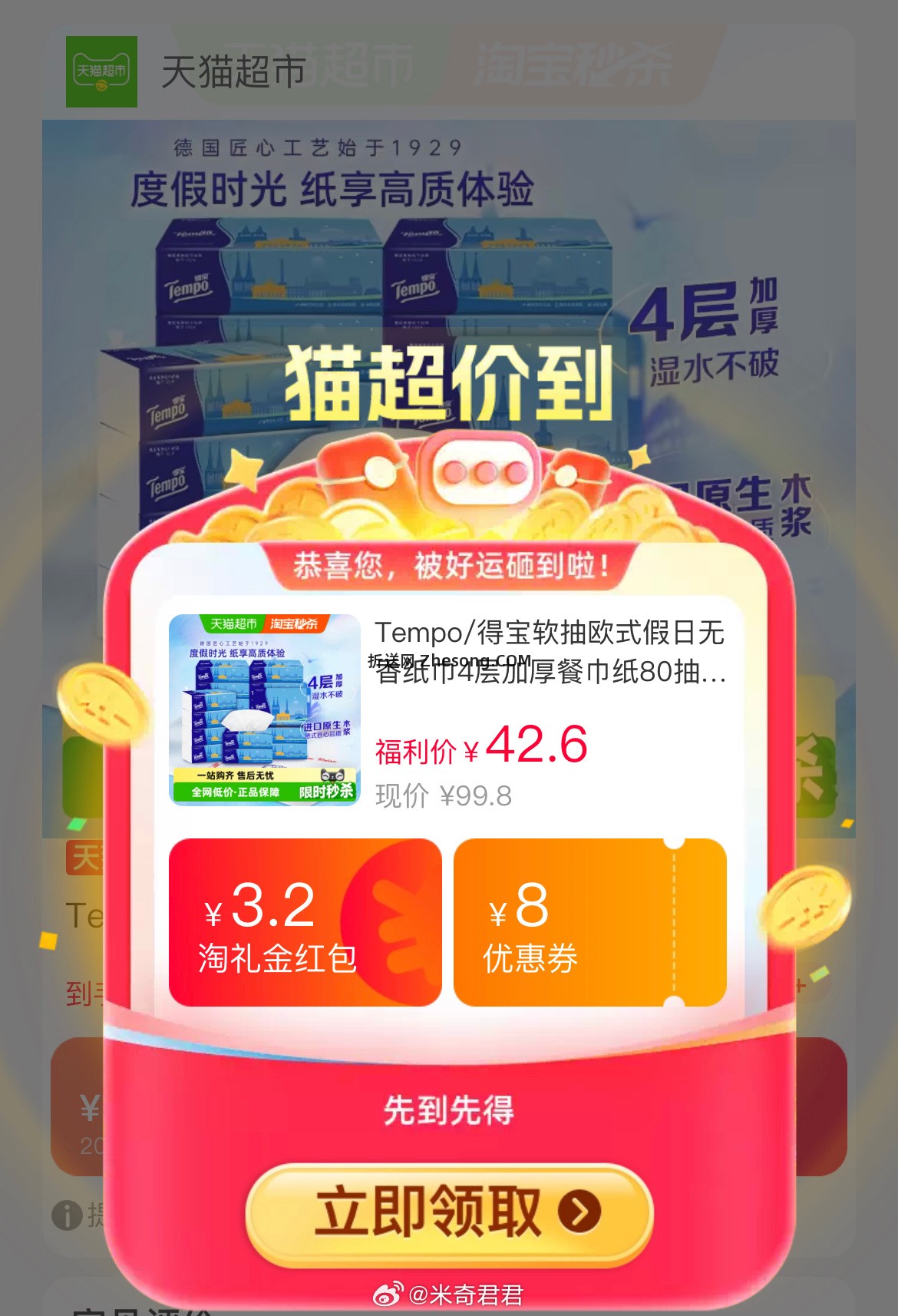Click the green 天猫超市 logo icon

pos(103,71)
